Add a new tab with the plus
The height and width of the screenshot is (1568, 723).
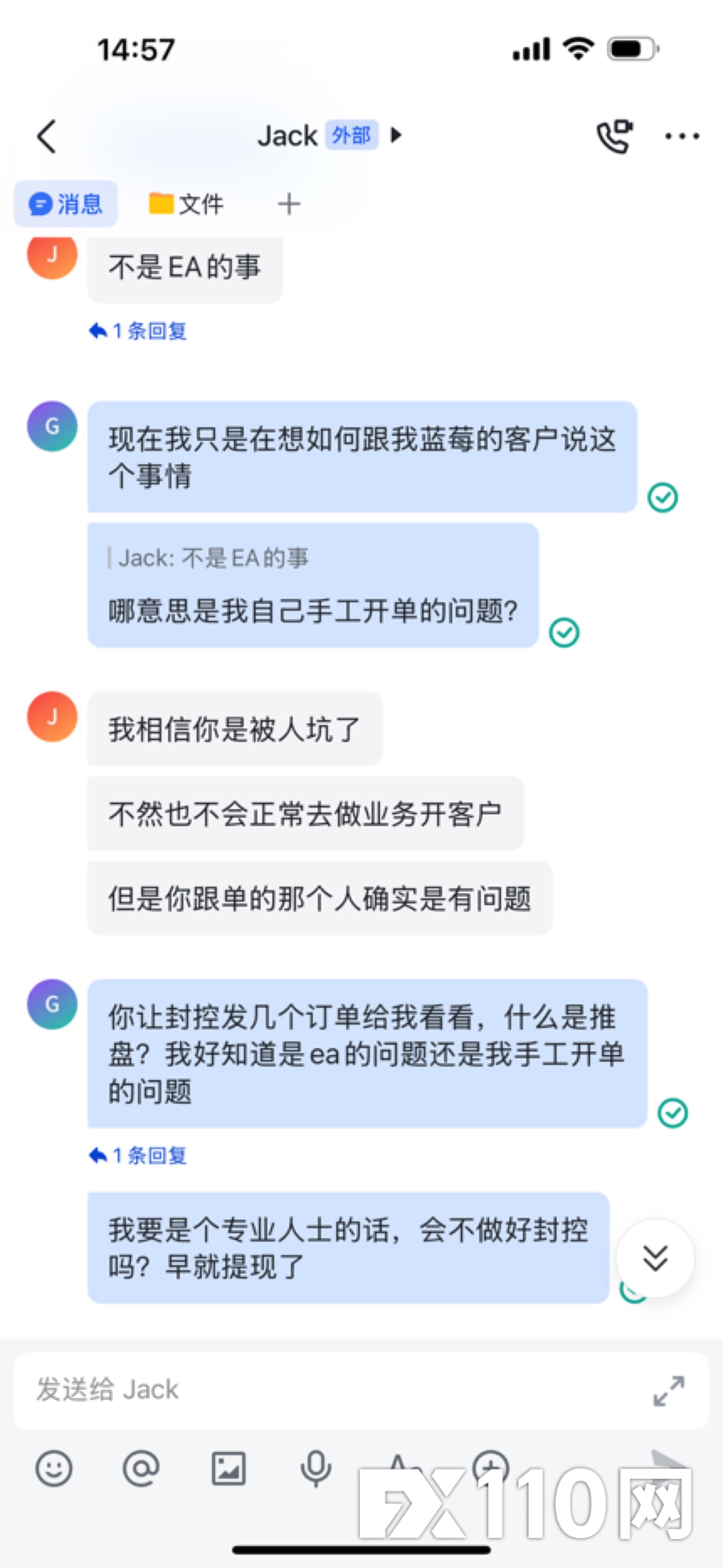289,204
